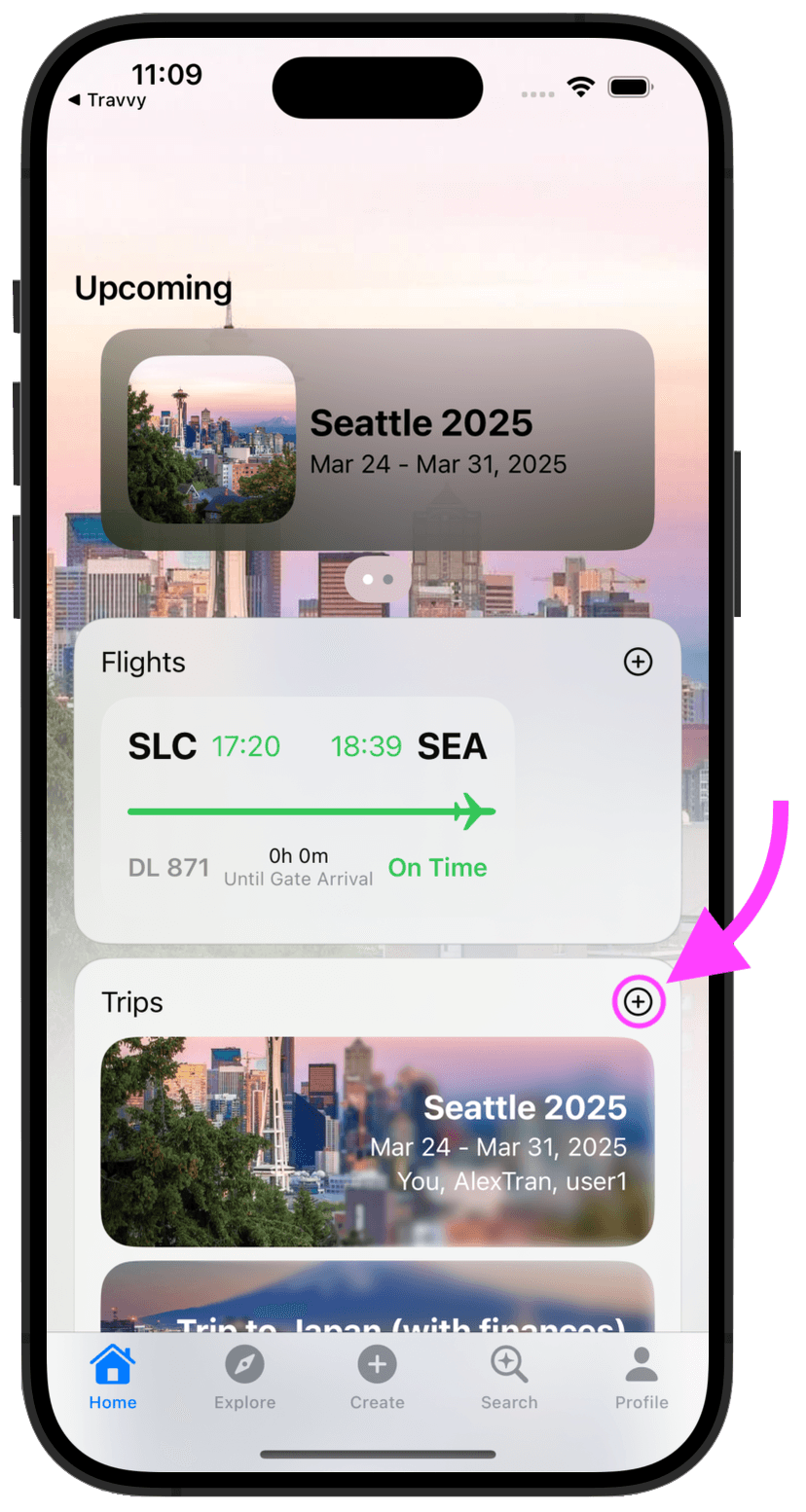
Task: Open the Profile tab
Action: click(641, 1377)
